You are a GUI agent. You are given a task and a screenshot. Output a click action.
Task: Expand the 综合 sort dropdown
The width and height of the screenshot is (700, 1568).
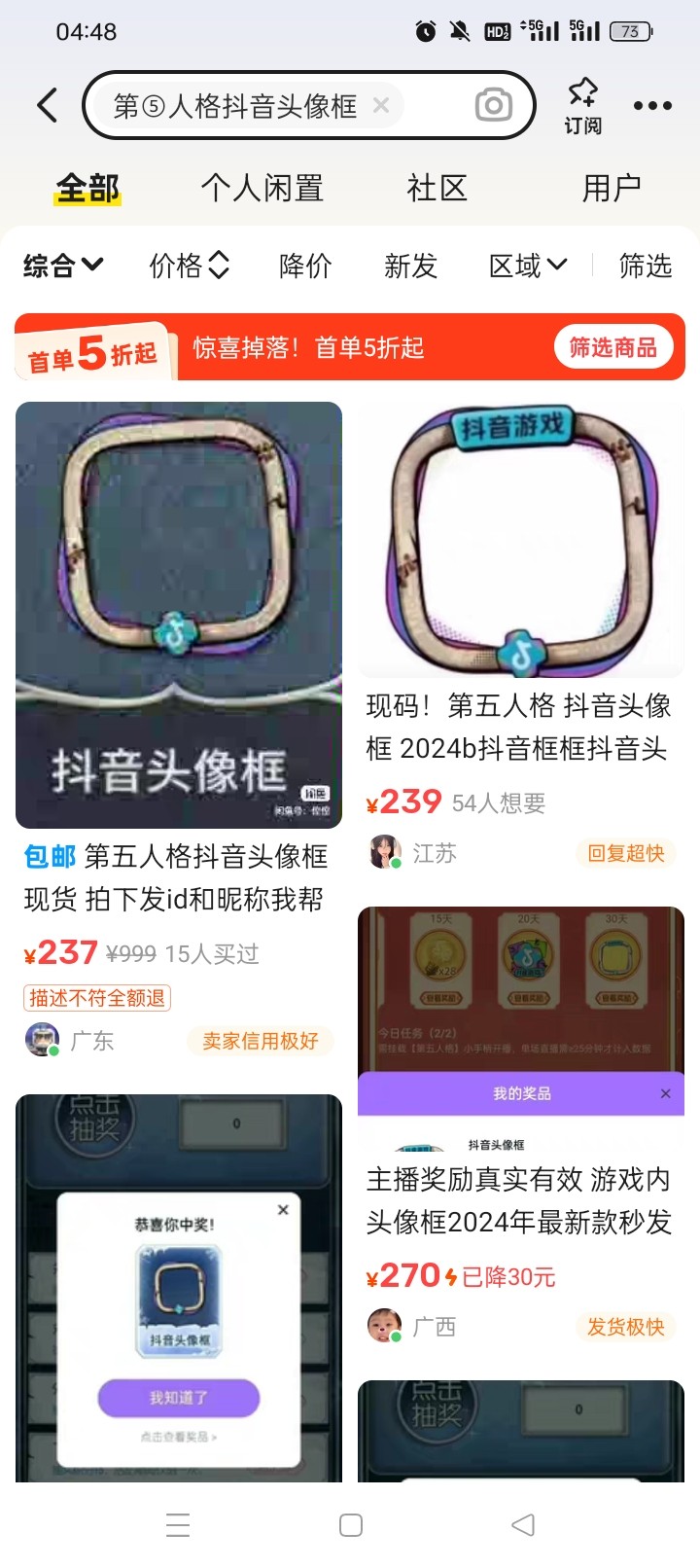point(63,265)
